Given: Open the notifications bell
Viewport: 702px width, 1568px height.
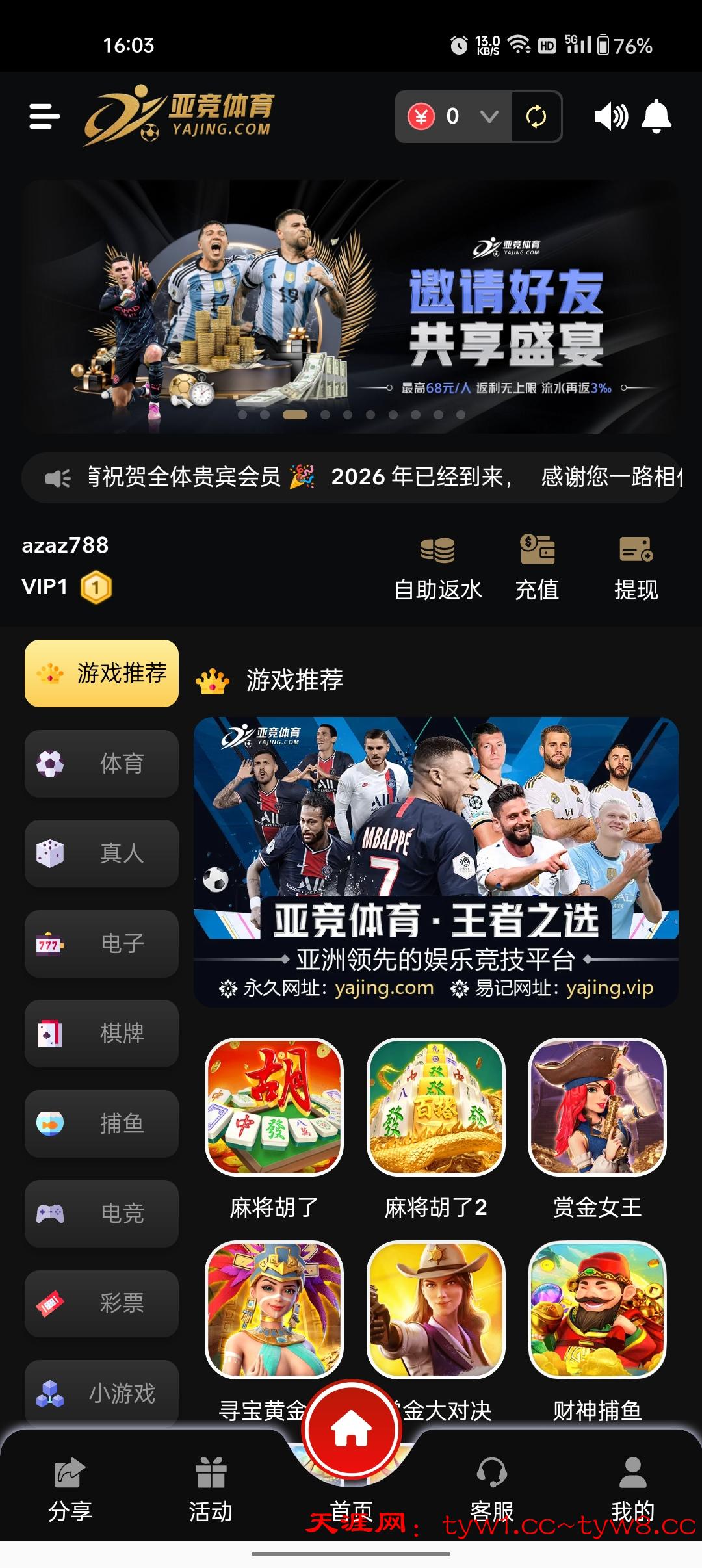Looking at the screenshot, I should [x=656, y=117].
